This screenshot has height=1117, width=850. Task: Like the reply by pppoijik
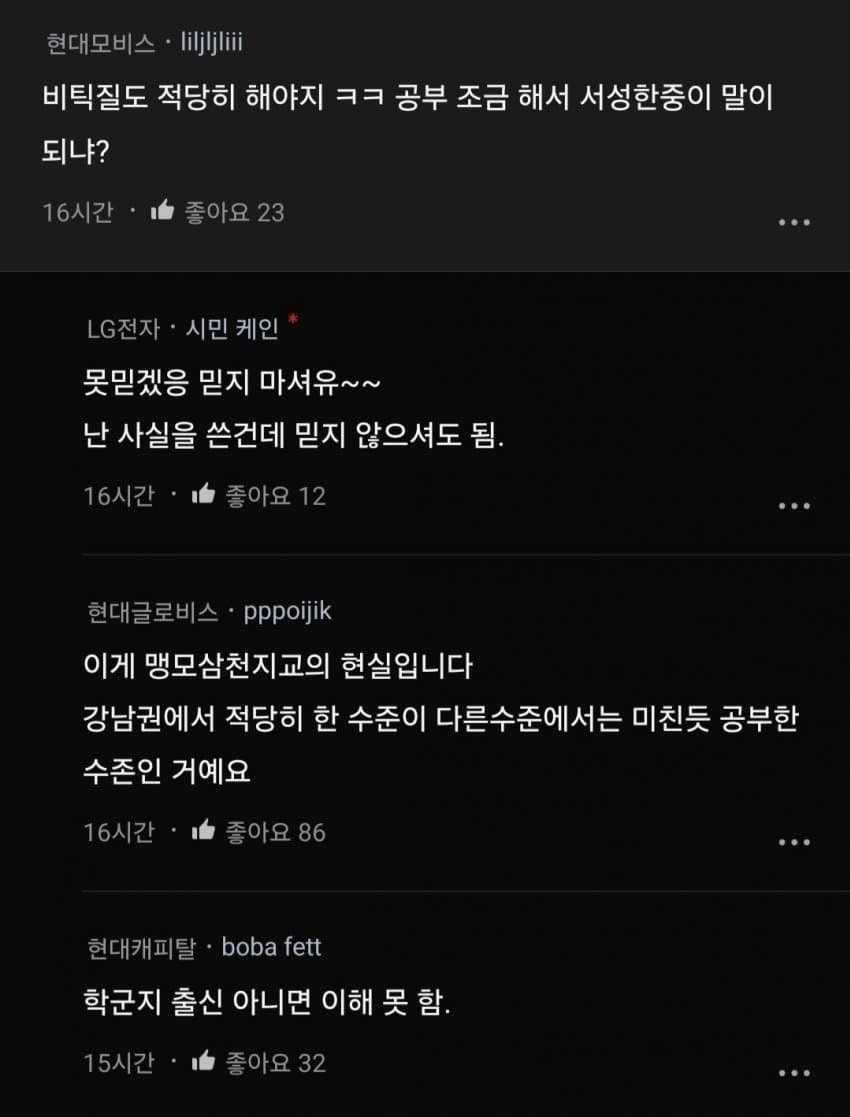[204, 831]
